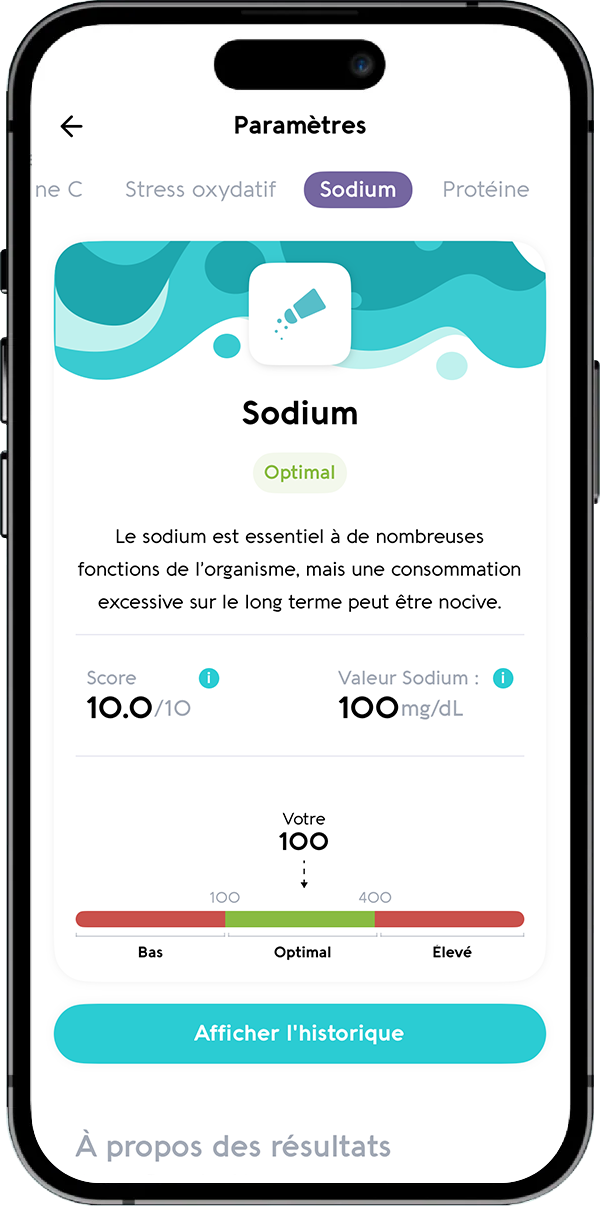Select the Sodium tab
This screenshot has height=1206, width=600.
(x=358, y=189)
